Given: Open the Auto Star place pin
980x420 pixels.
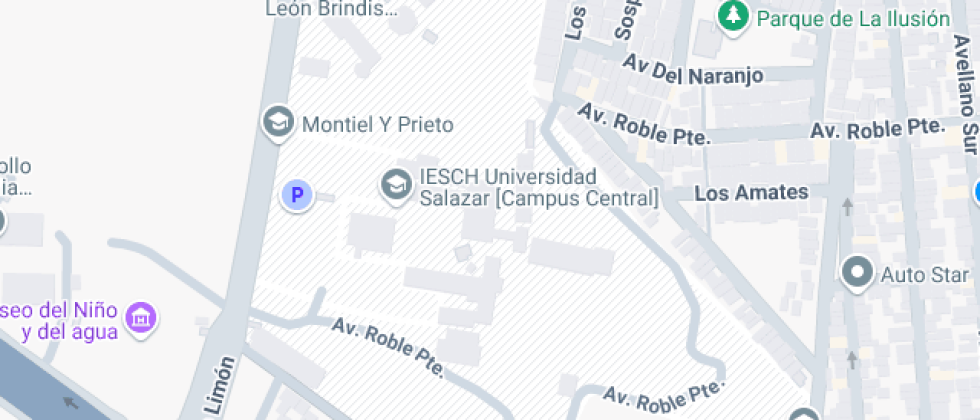Looking at the screenshot, I should (857, 271).
